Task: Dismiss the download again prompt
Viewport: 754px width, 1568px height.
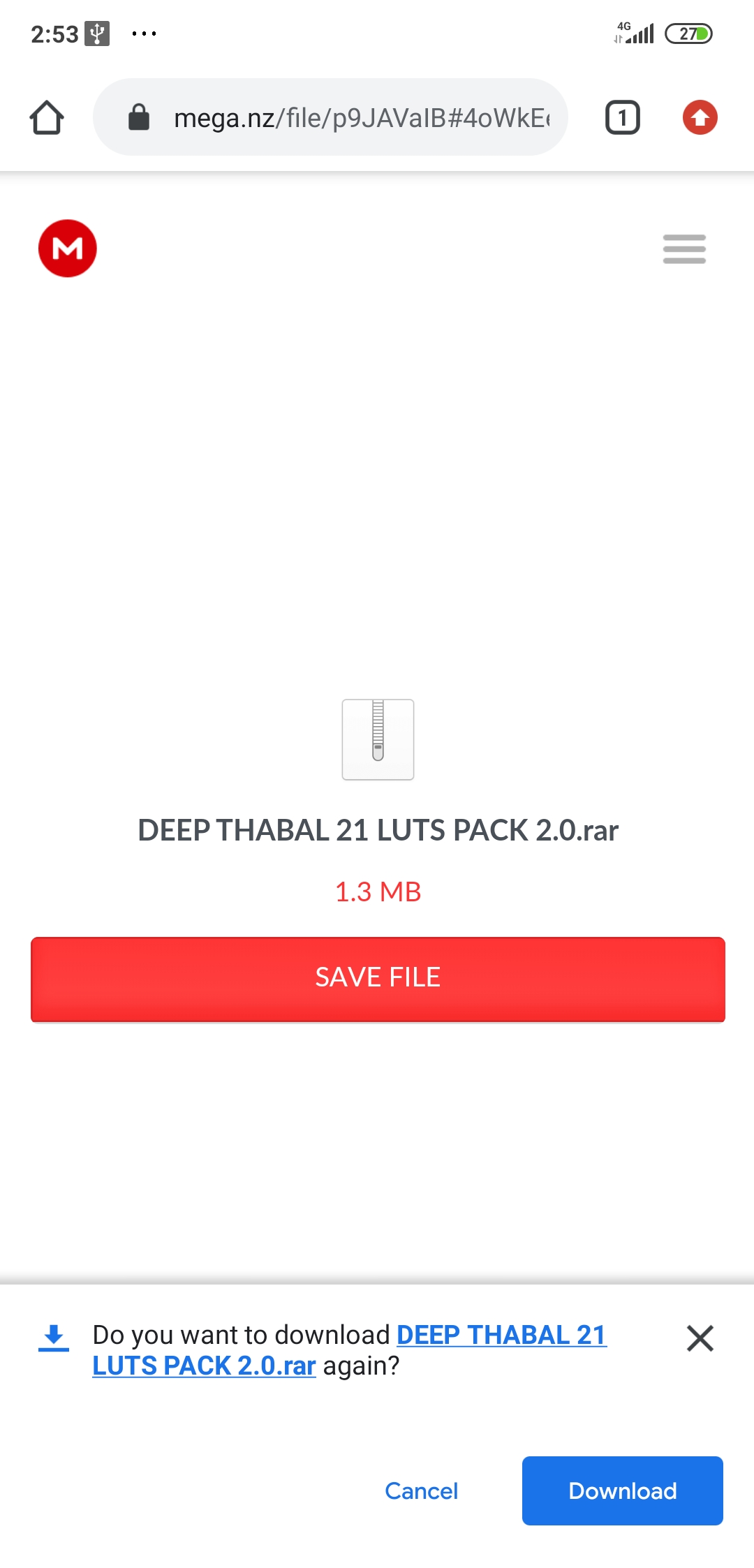Action: point(700,1338)
